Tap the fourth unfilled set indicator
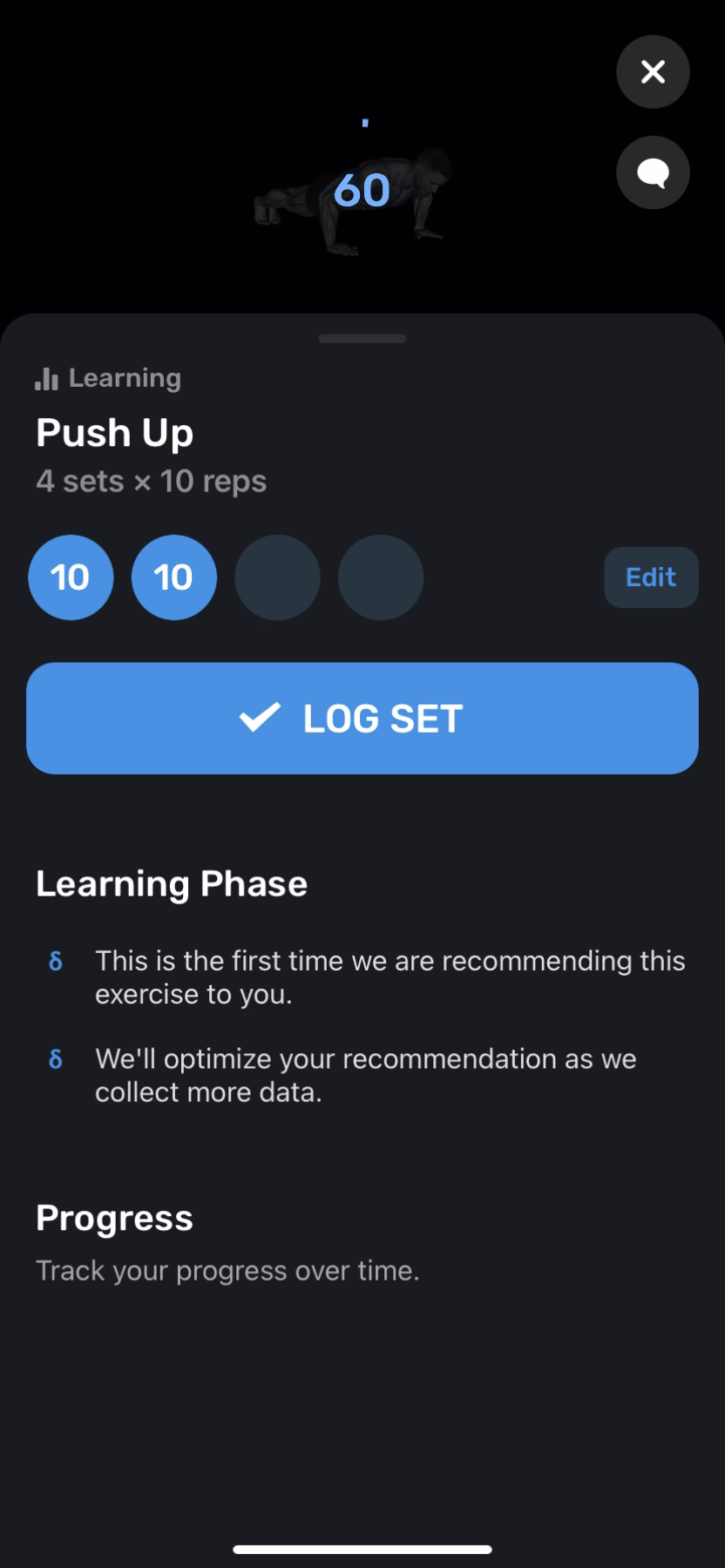Image resolution: width=725 pixels, height=1568 pixels. click(x=380, y=577)
